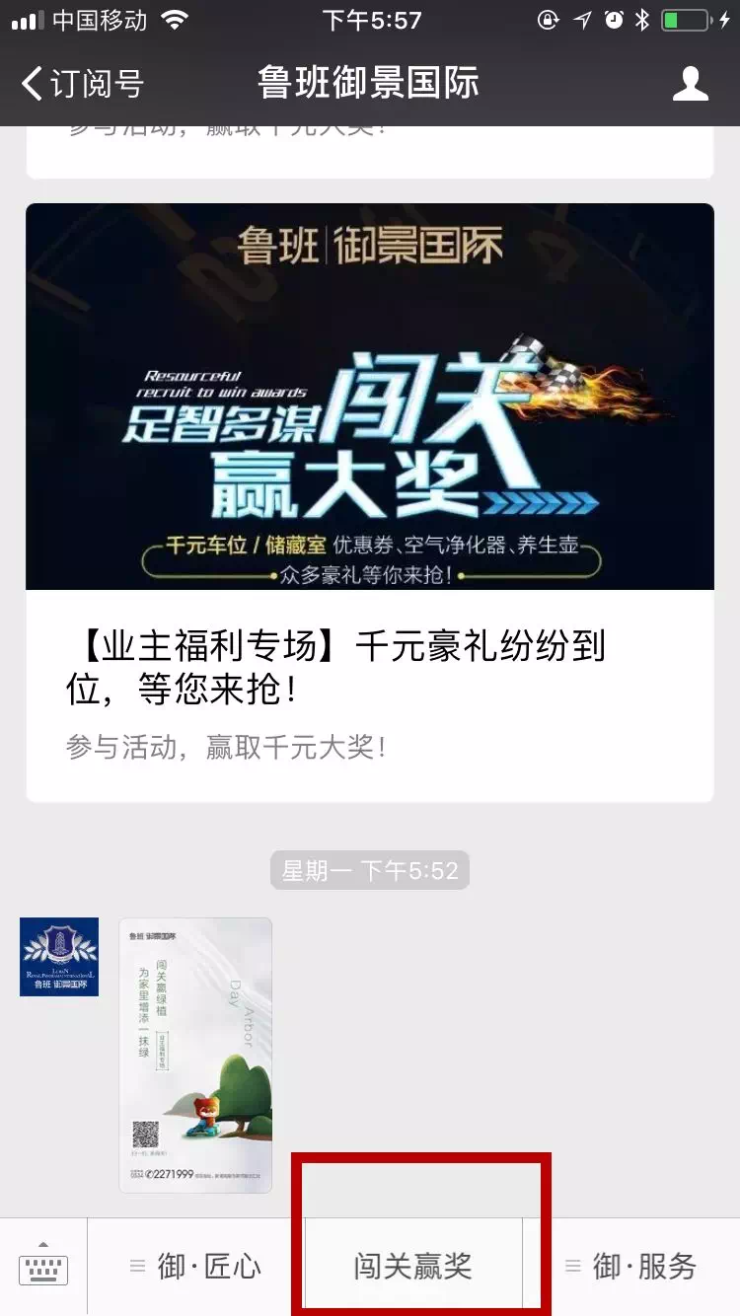
Task: Expand the 御·匠心 menu
Action: tap(196, 1267)
